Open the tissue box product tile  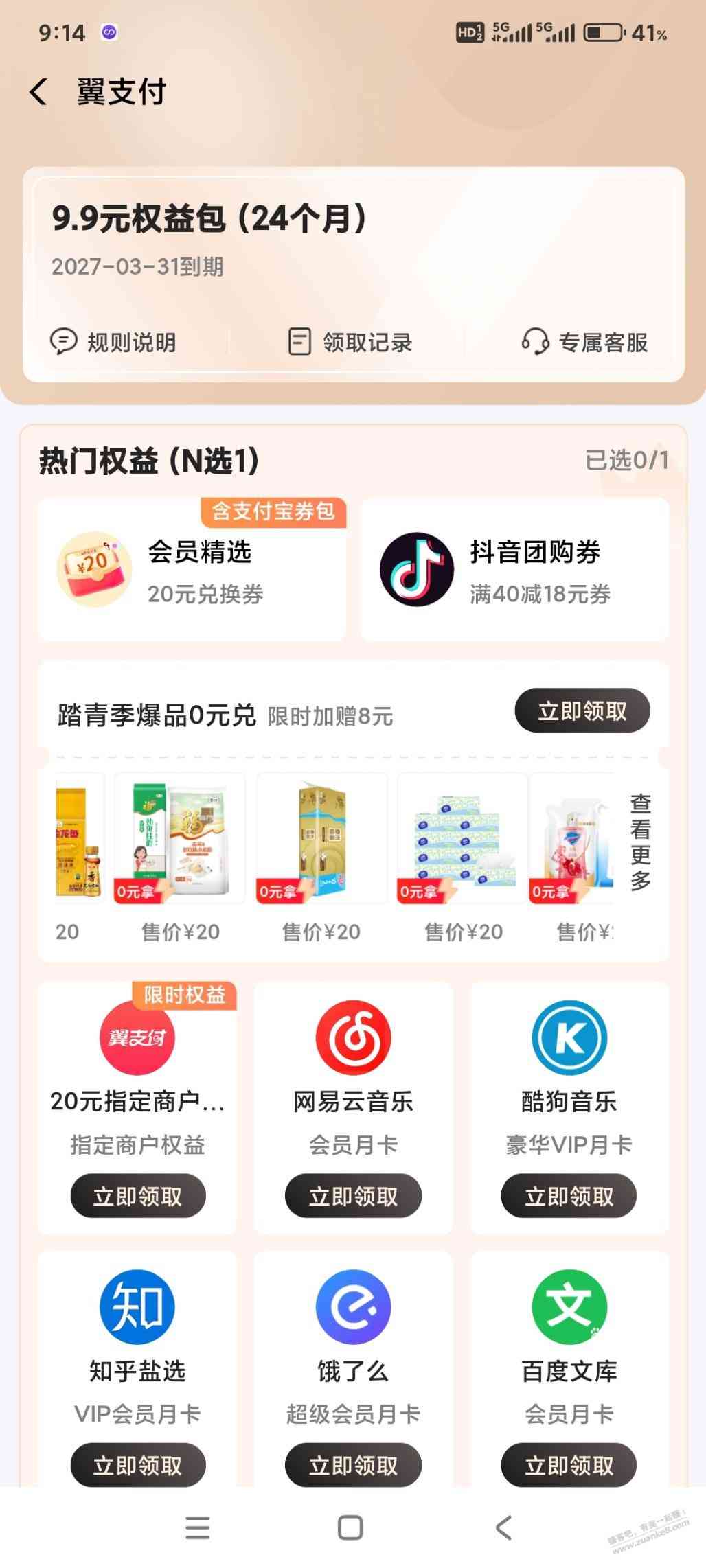pyautogui.click(x=462, y=839)
